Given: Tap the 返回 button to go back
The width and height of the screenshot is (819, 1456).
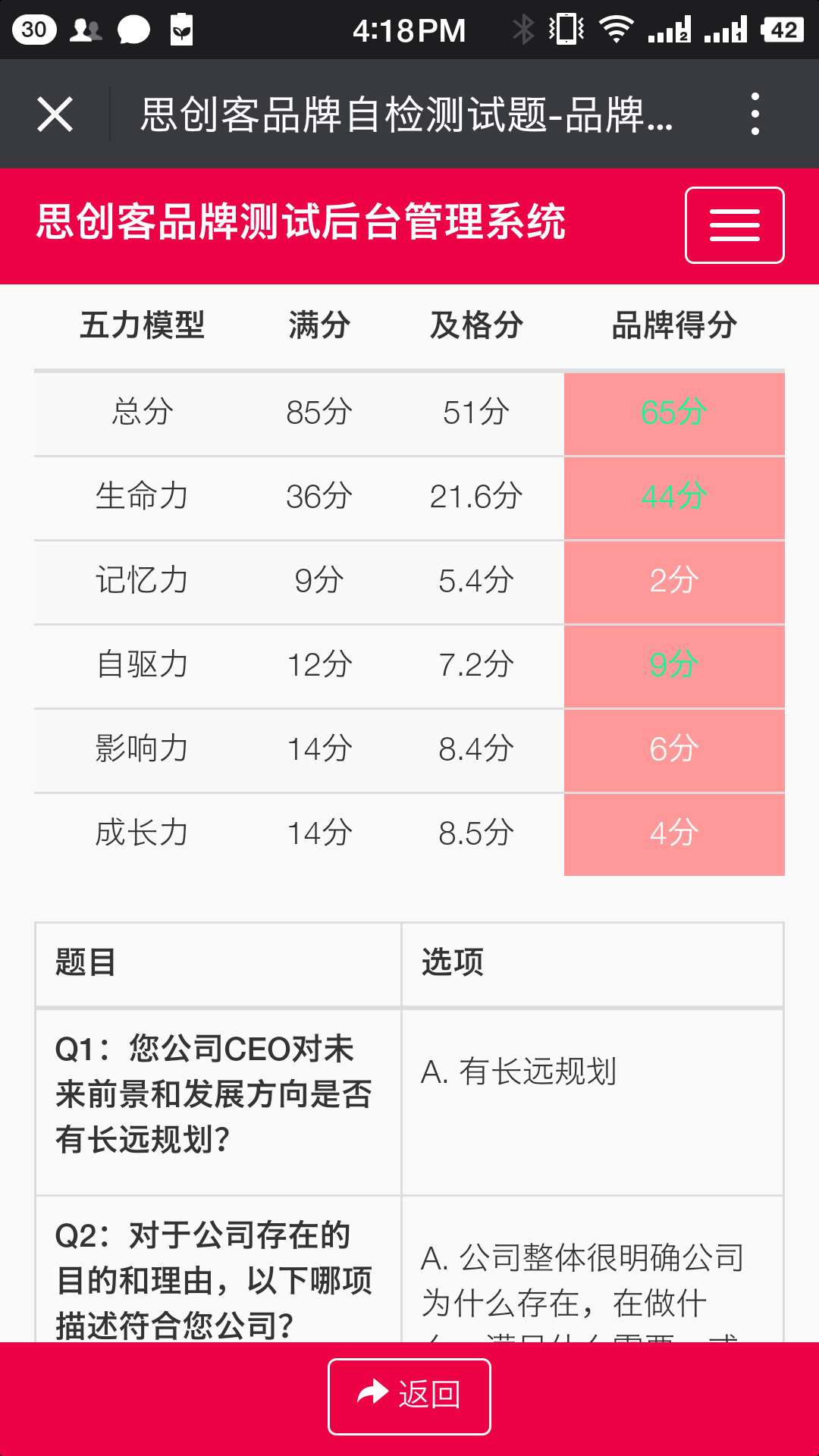Looking at the screenshot, I should 409,1396.
